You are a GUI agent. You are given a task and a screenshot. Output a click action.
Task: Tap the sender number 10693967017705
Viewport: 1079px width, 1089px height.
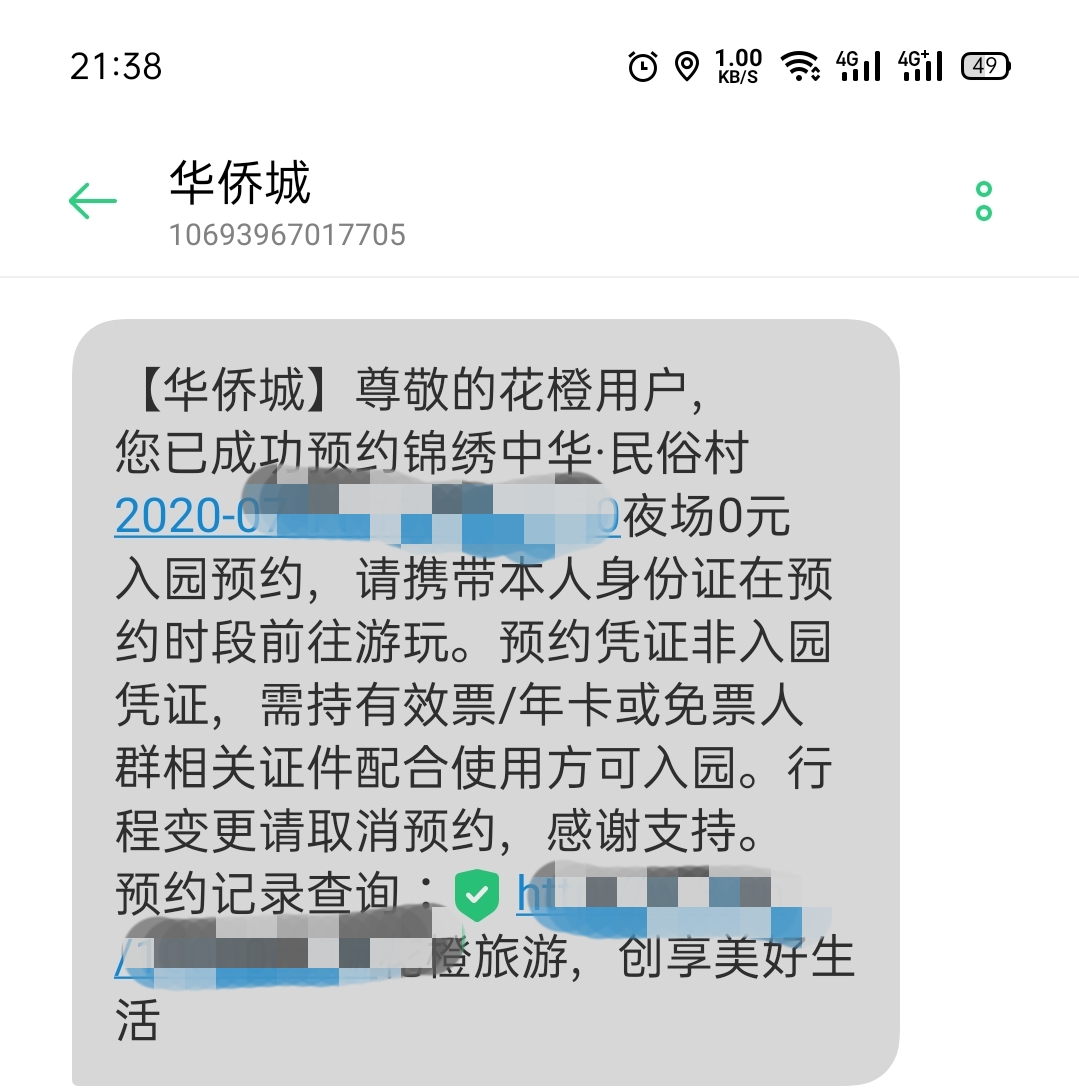[x=286, y=235]
